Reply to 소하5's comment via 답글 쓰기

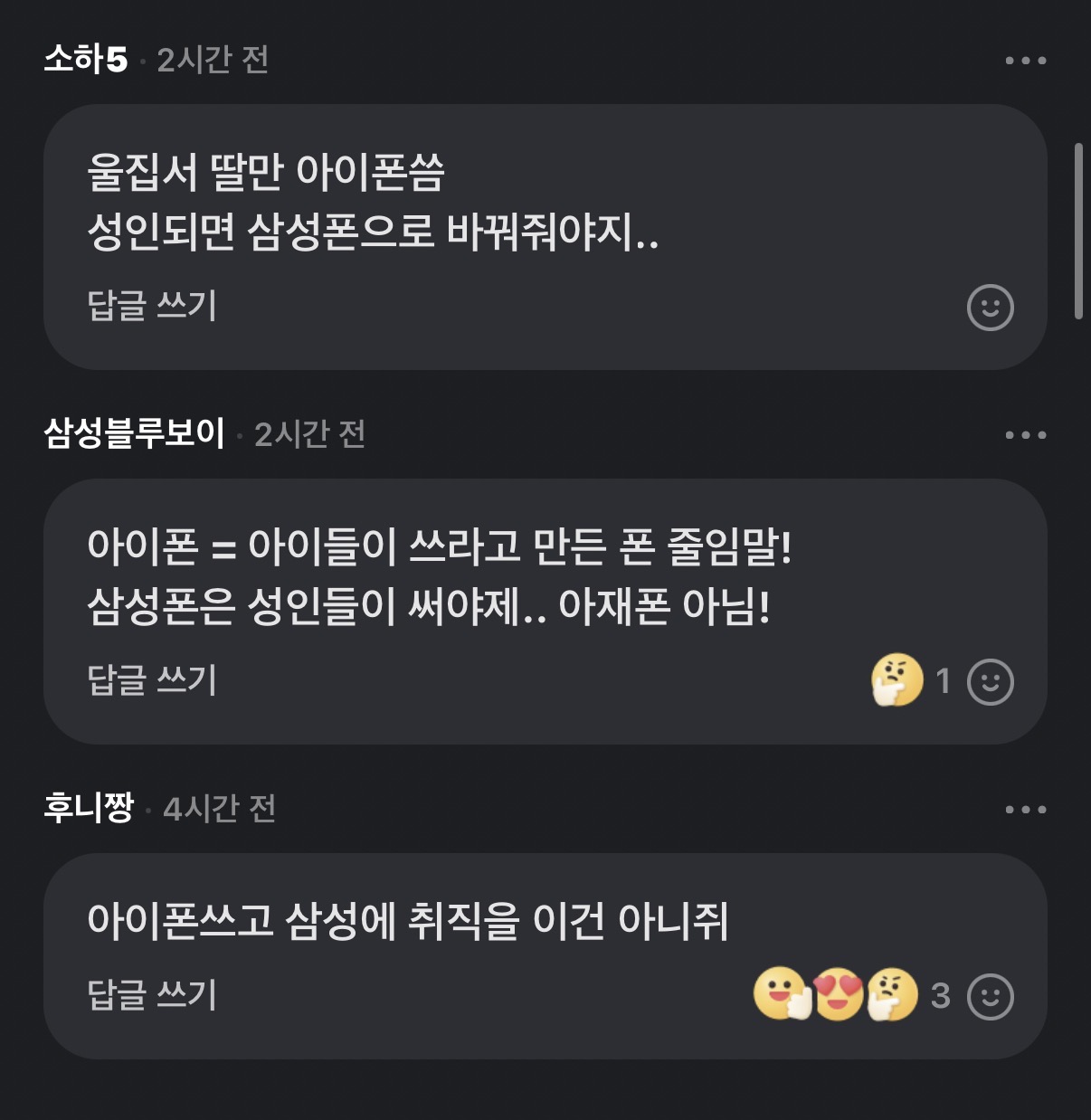click(152, 306)
